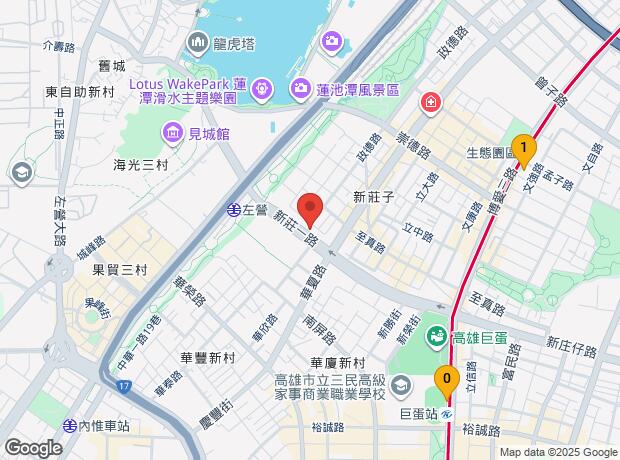Open the 高雄巨蛋 venue pin
This screenshot has height=460, width=620.
437,337
